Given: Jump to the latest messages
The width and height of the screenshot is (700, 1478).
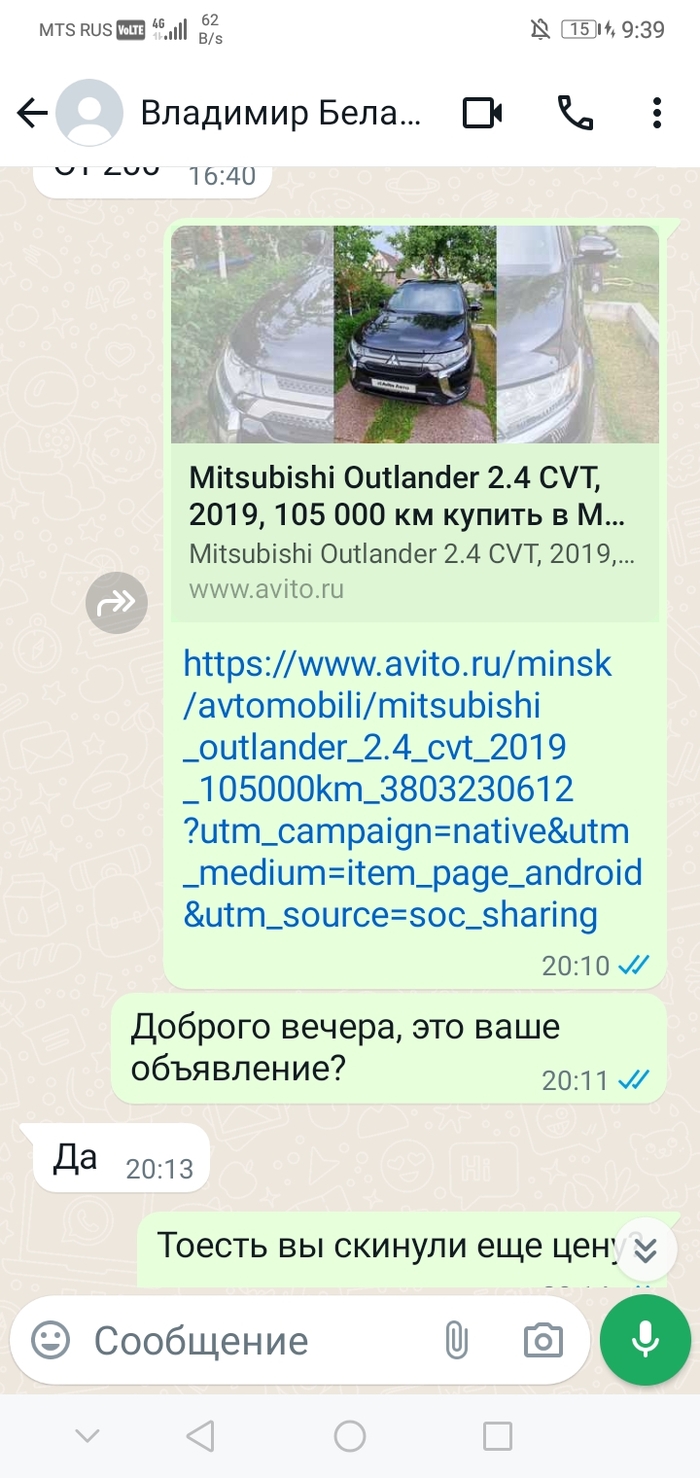Looking at the screenshot, I should tap(646, 1249).
